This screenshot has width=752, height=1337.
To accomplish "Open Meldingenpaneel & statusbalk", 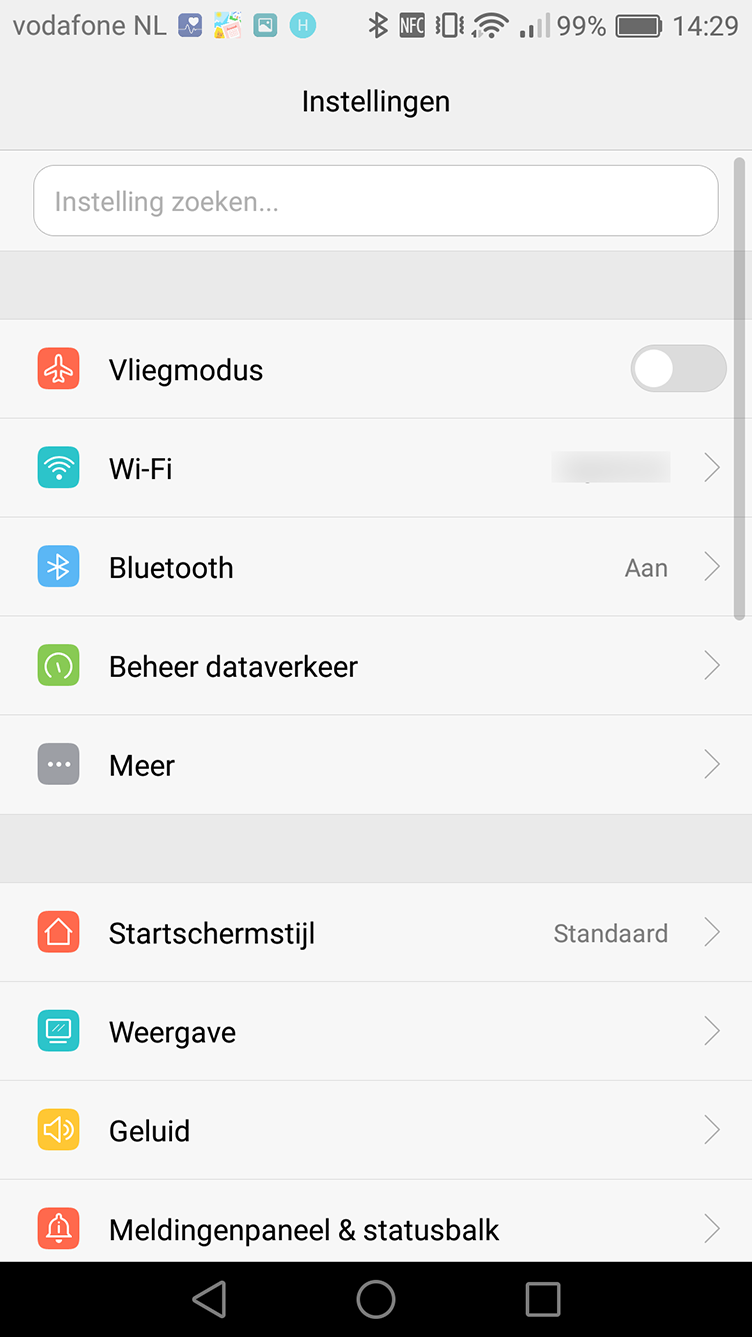I will click(x=376, y=1221).
